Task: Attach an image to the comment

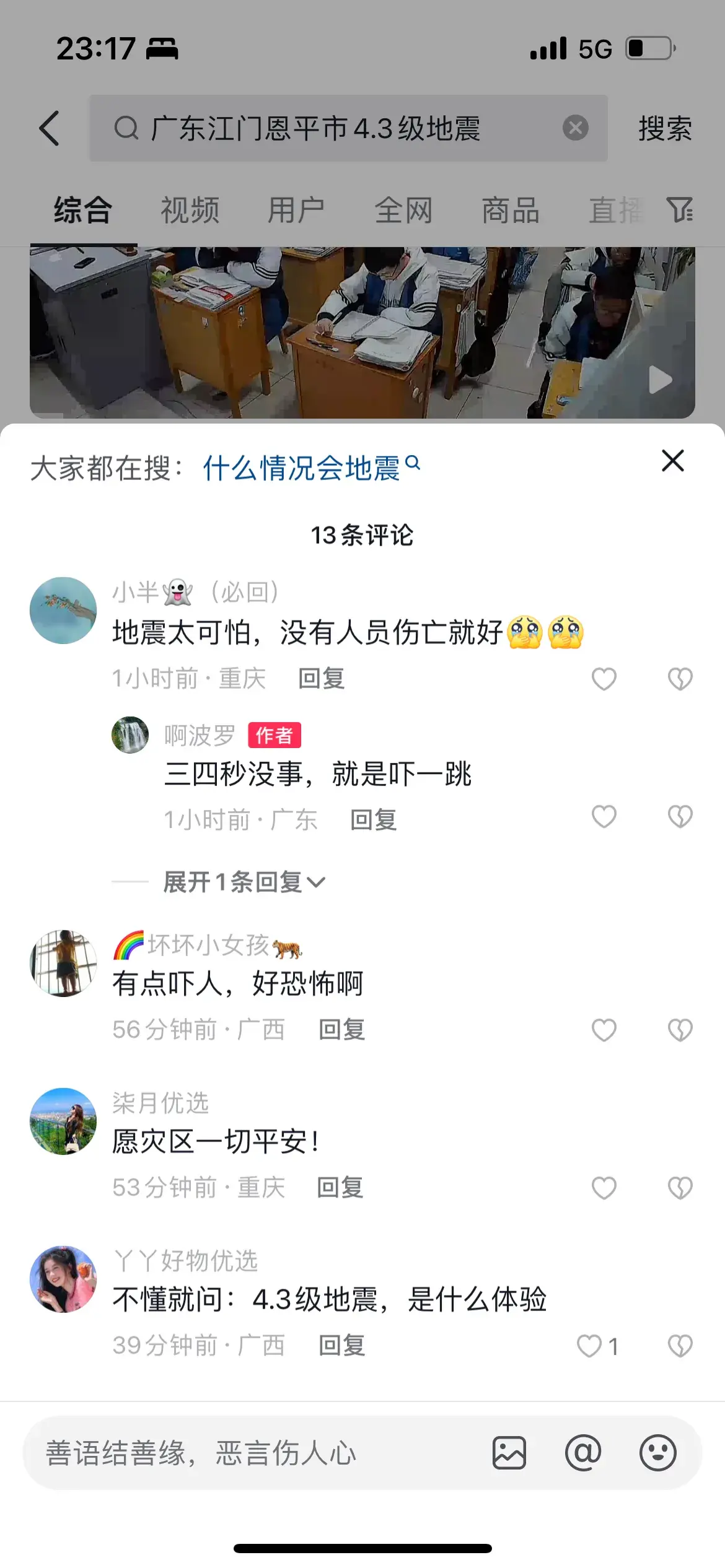Action: pyautogui.click(x=509, y=1453)
